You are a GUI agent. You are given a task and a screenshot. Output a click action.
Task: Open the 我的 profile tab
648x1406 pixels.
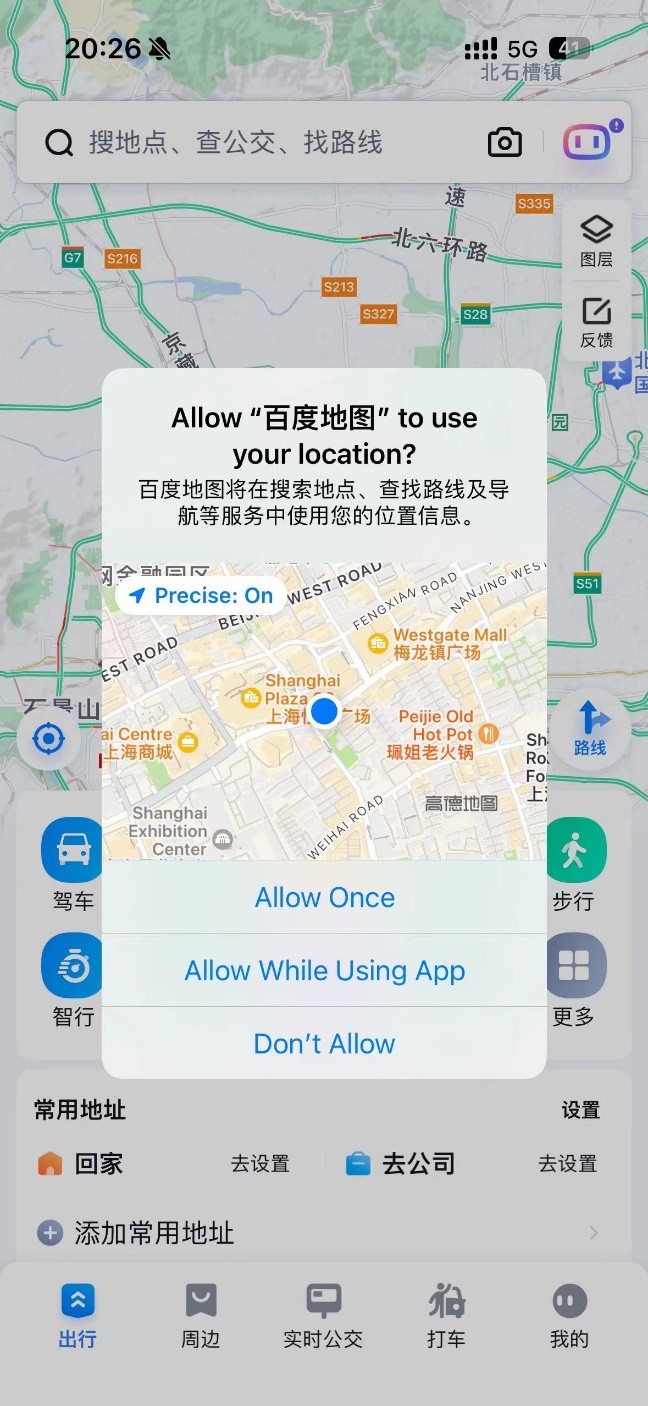569,1316
